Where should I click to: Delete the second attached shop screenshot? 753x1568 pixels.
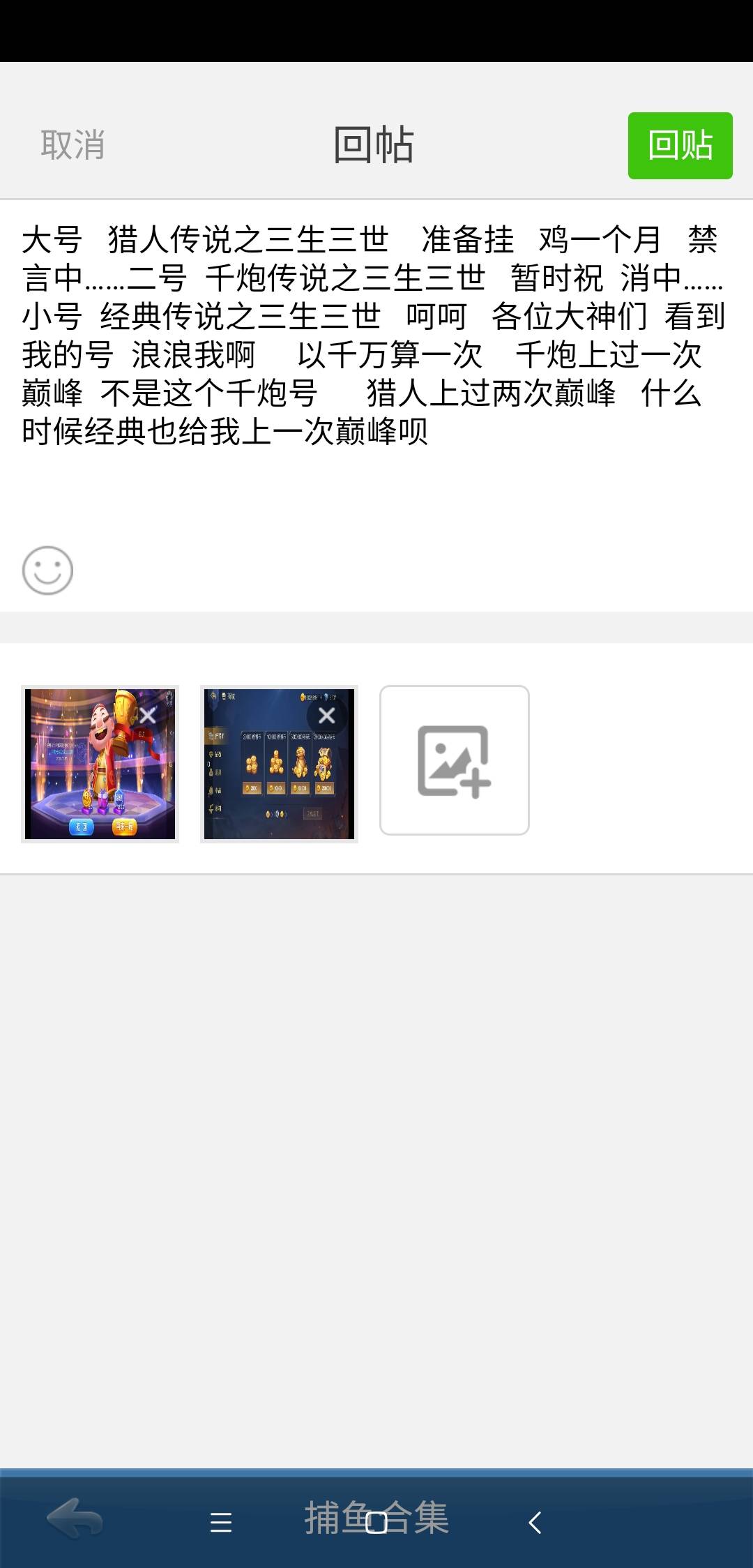coord(326,716)
